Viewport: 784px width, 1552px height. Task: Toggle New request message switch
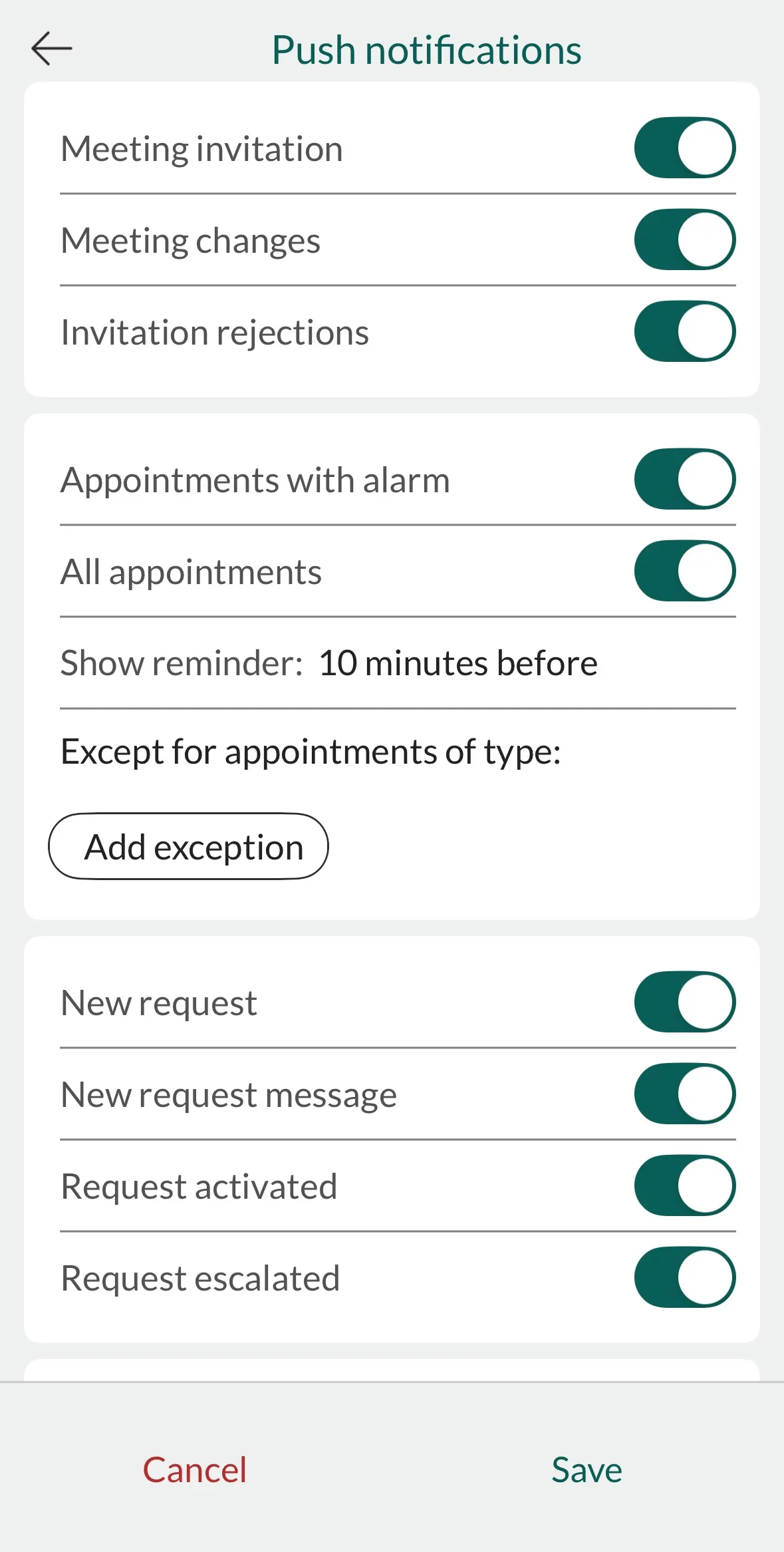[684, 1094]
